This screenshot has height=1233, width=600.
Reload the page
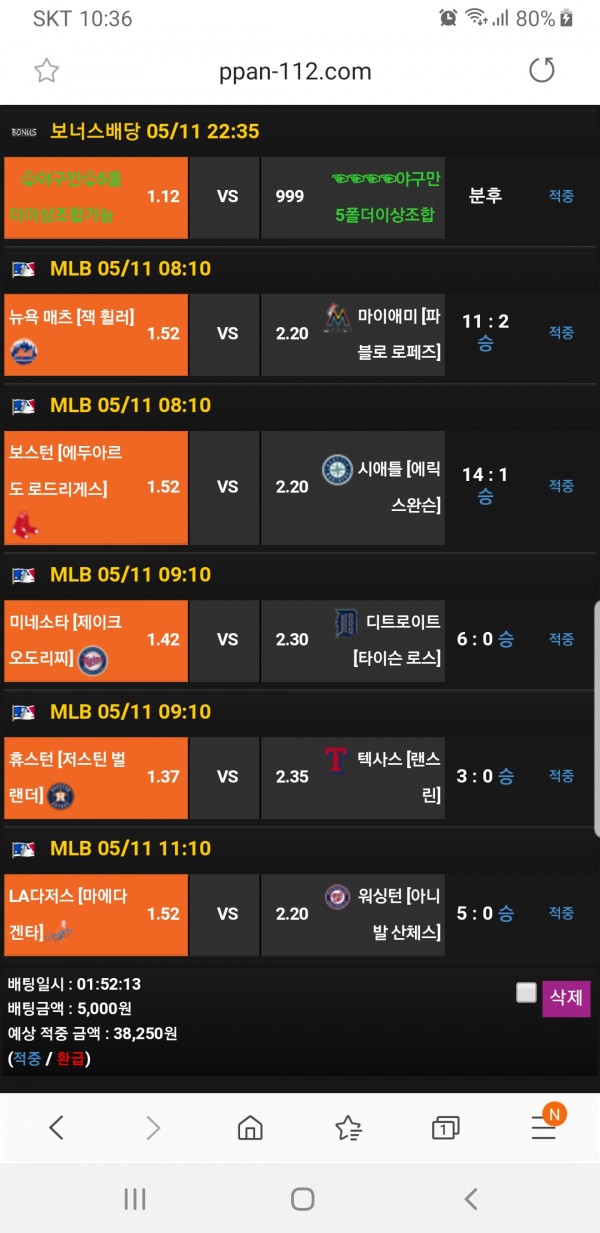click(541, 70)
